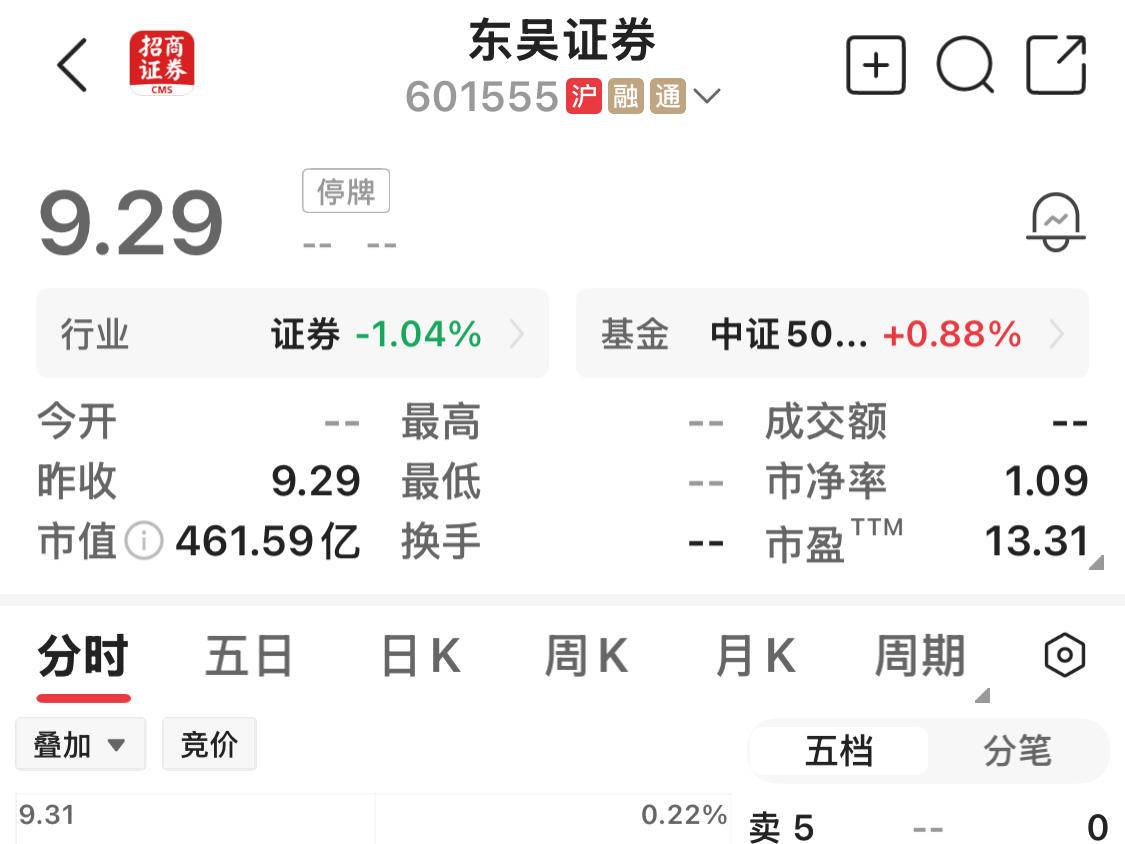Add stock to watchlist with plus icon
The image size is (1125, 844).
click(875, 66)
